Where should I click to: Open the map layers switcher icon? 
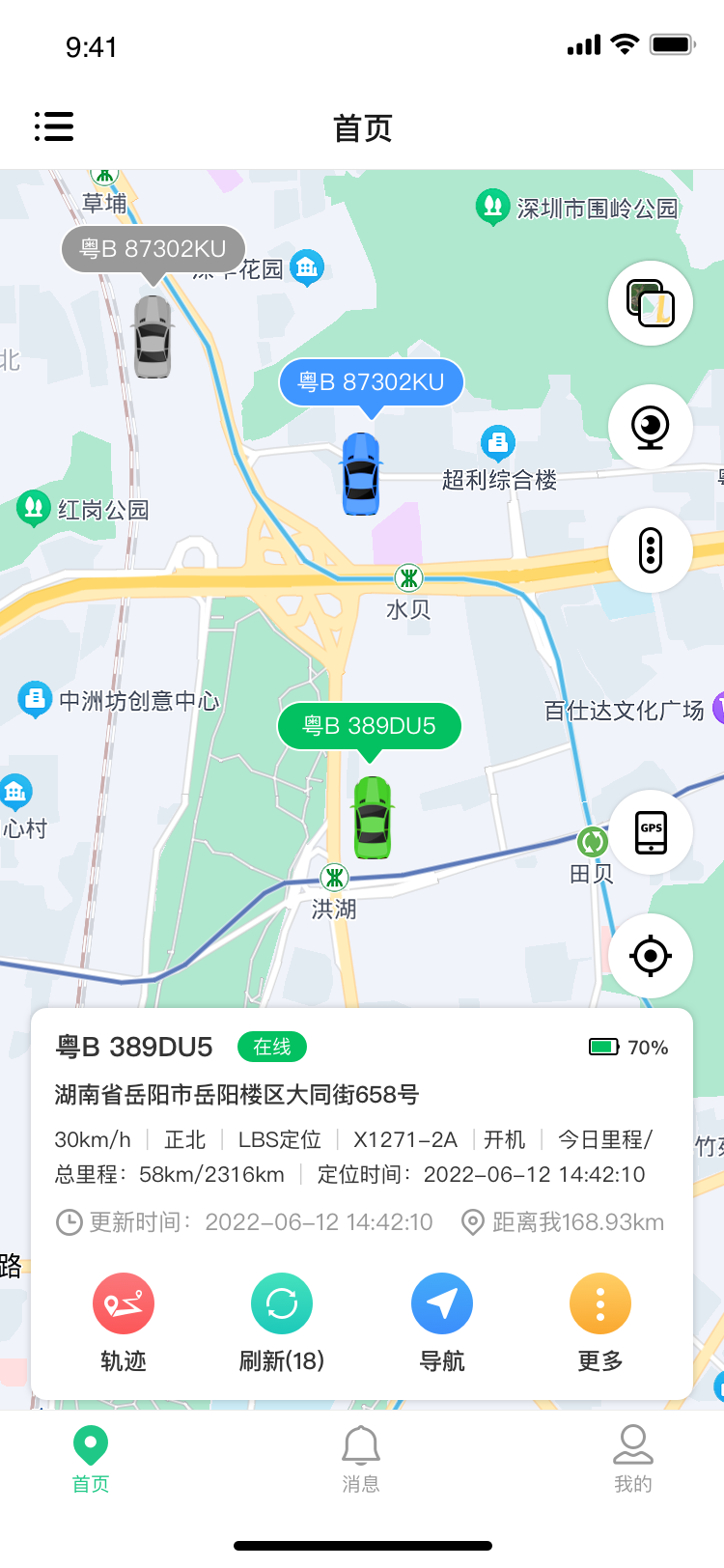tap(650, 302)
